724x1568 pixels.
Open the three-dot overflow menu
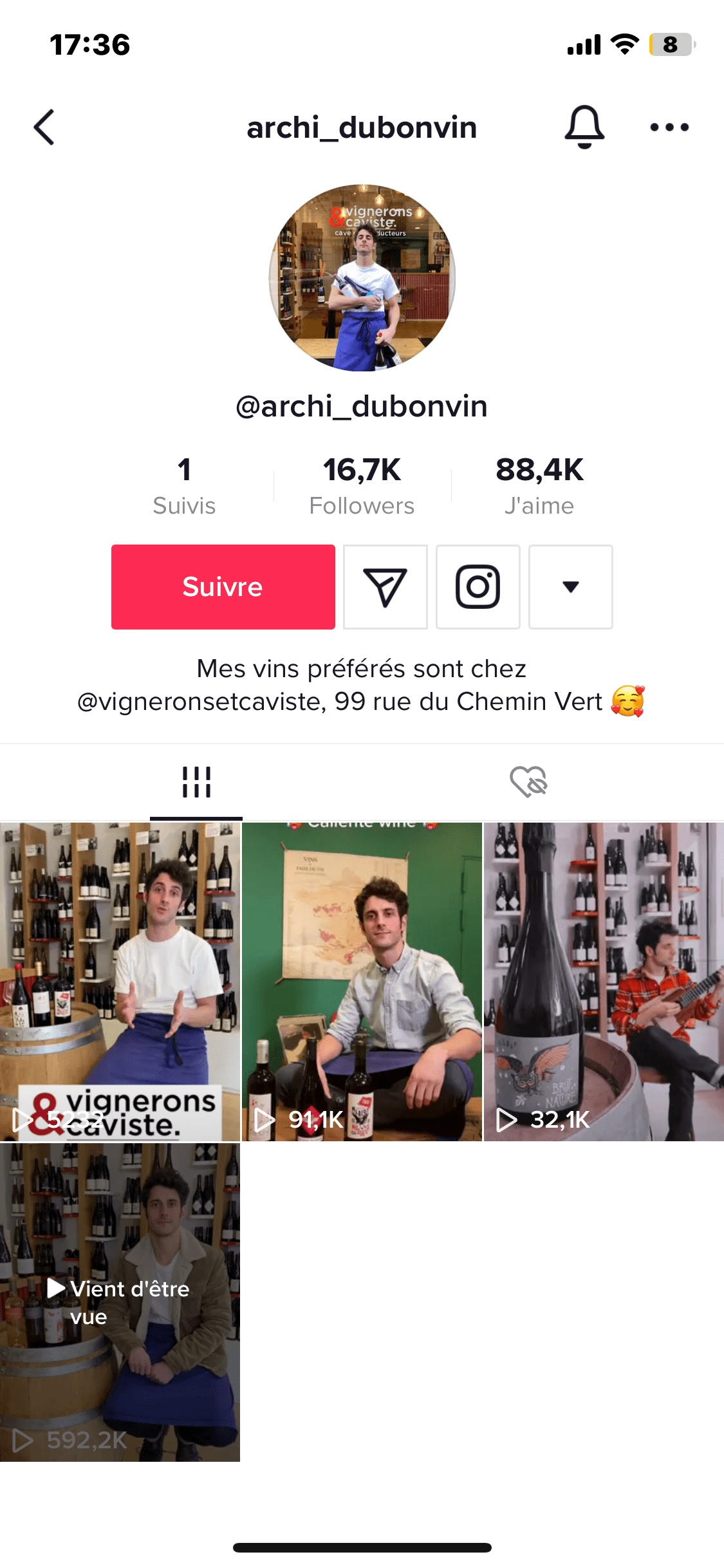coord(669,127)
